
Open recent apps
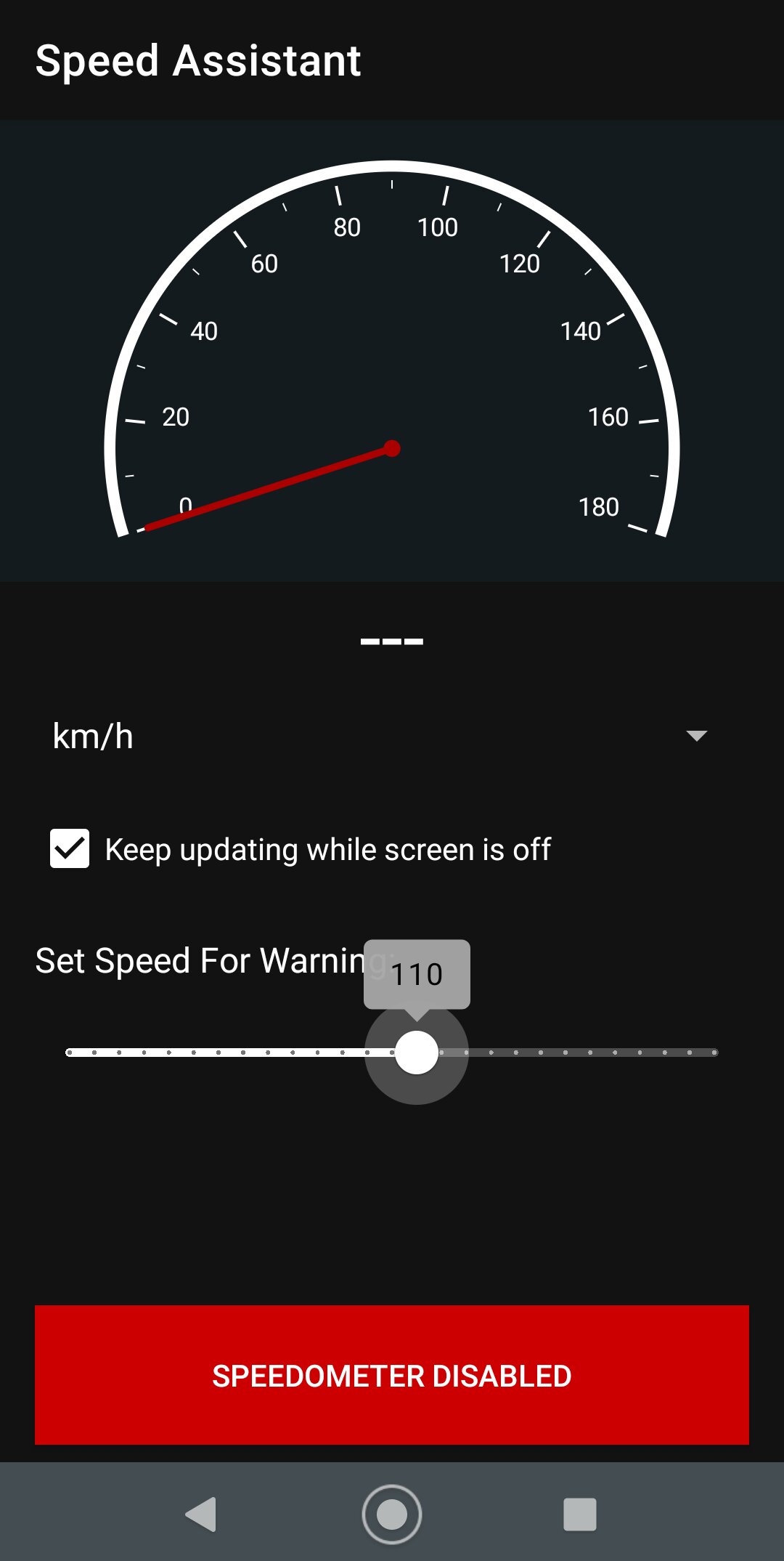[x=580, y=1515]
